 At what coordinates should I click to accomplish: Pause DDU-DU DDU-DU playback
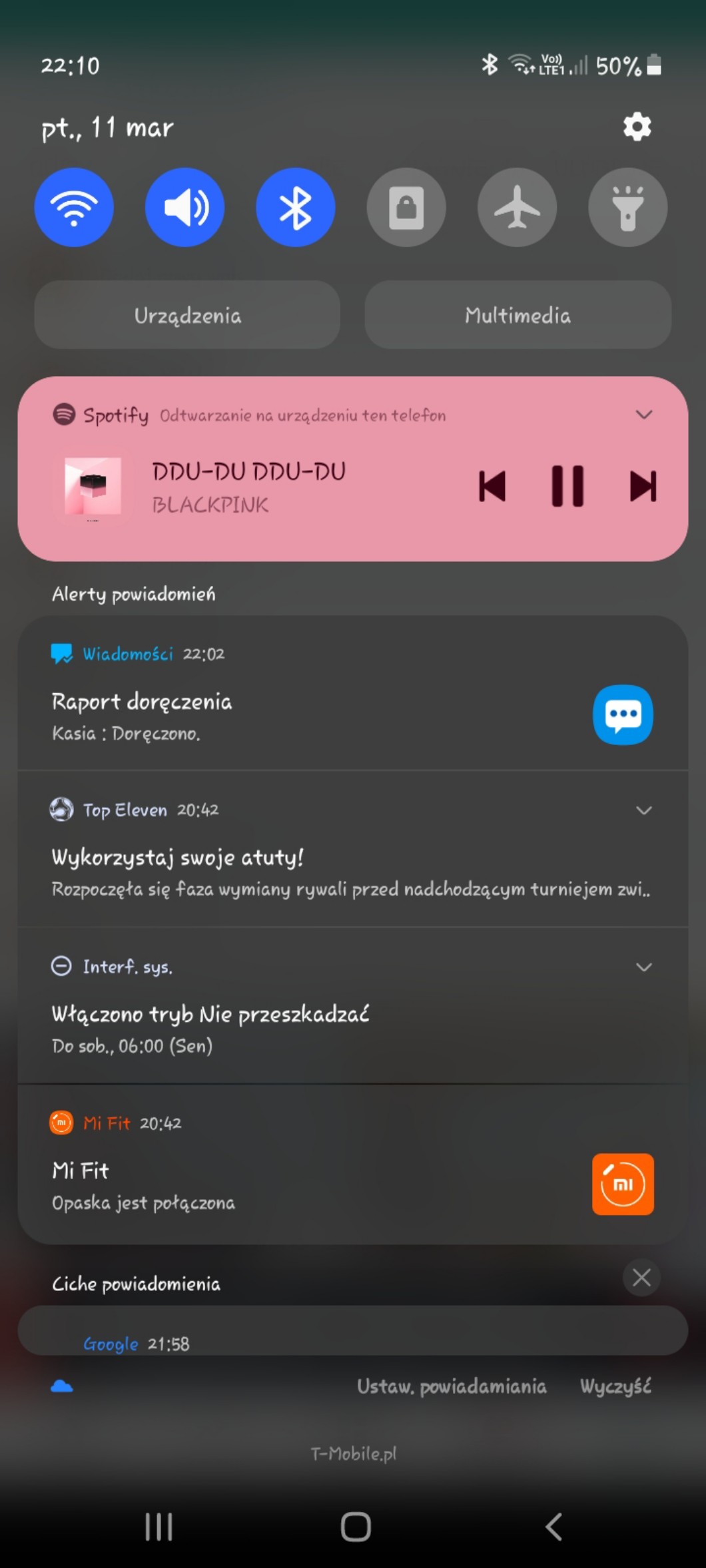click(x=567, y=486)
